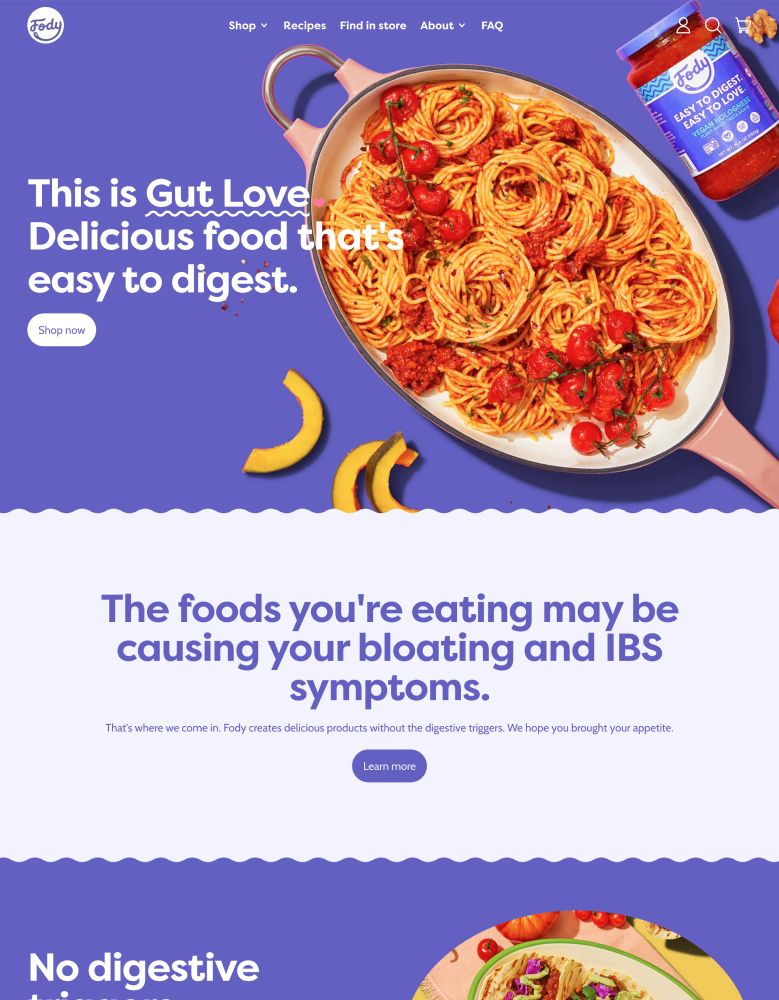Viewport: 779px width, 1000px height.
Task: Open the Fody home logo
Action: [45, 25]
